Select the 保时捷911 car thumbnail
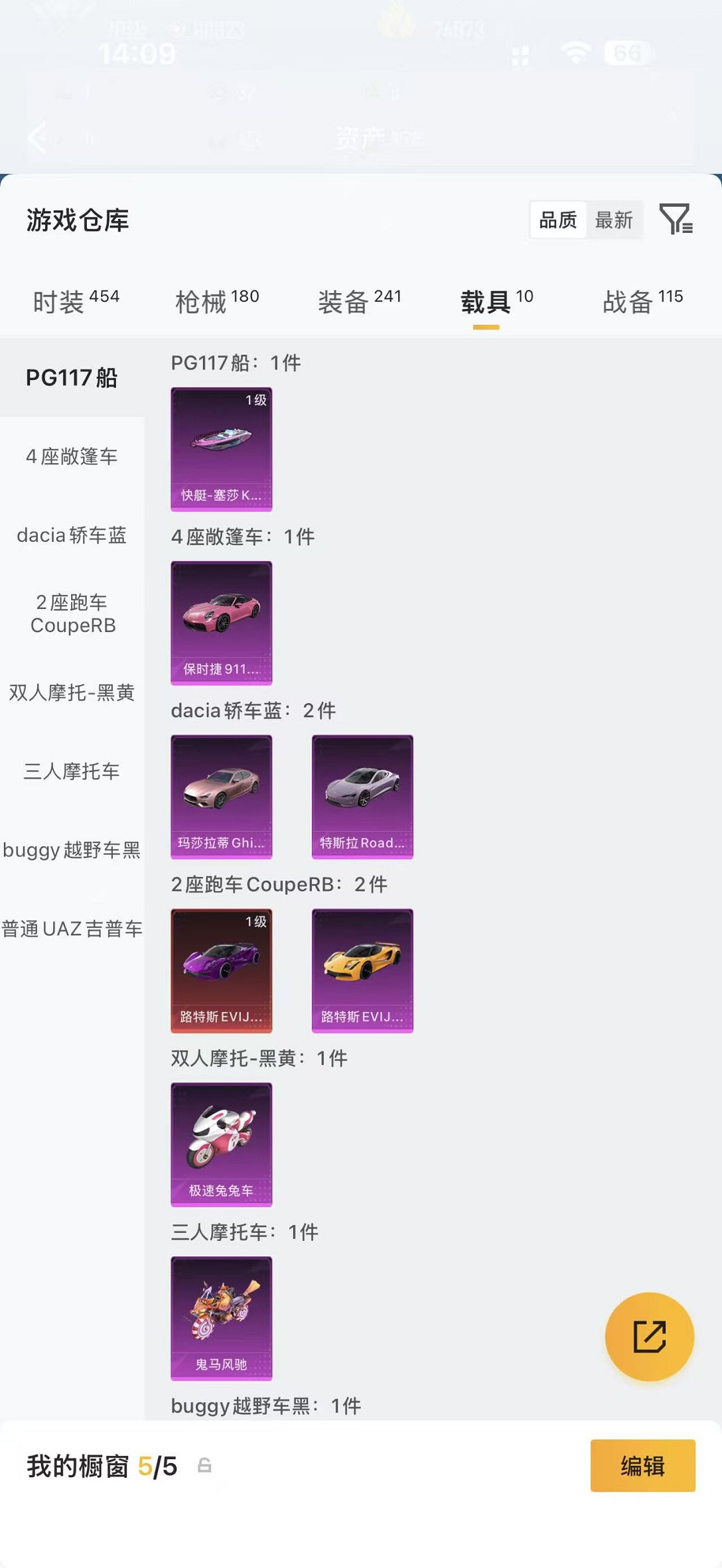 pyautogui.click(x=221, y=620)
